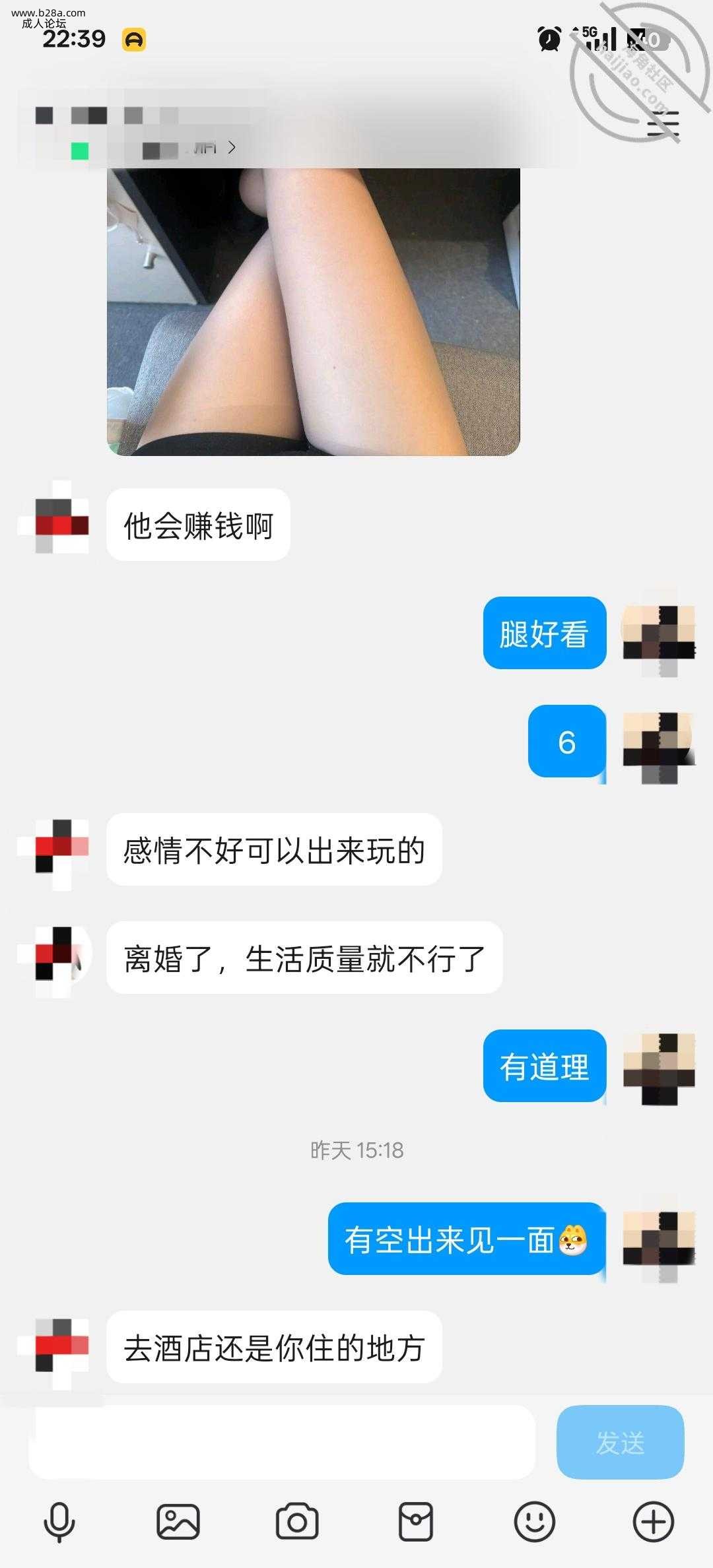Open the chat menu icon
713x1568 pixels.
[x=663, y=123]
